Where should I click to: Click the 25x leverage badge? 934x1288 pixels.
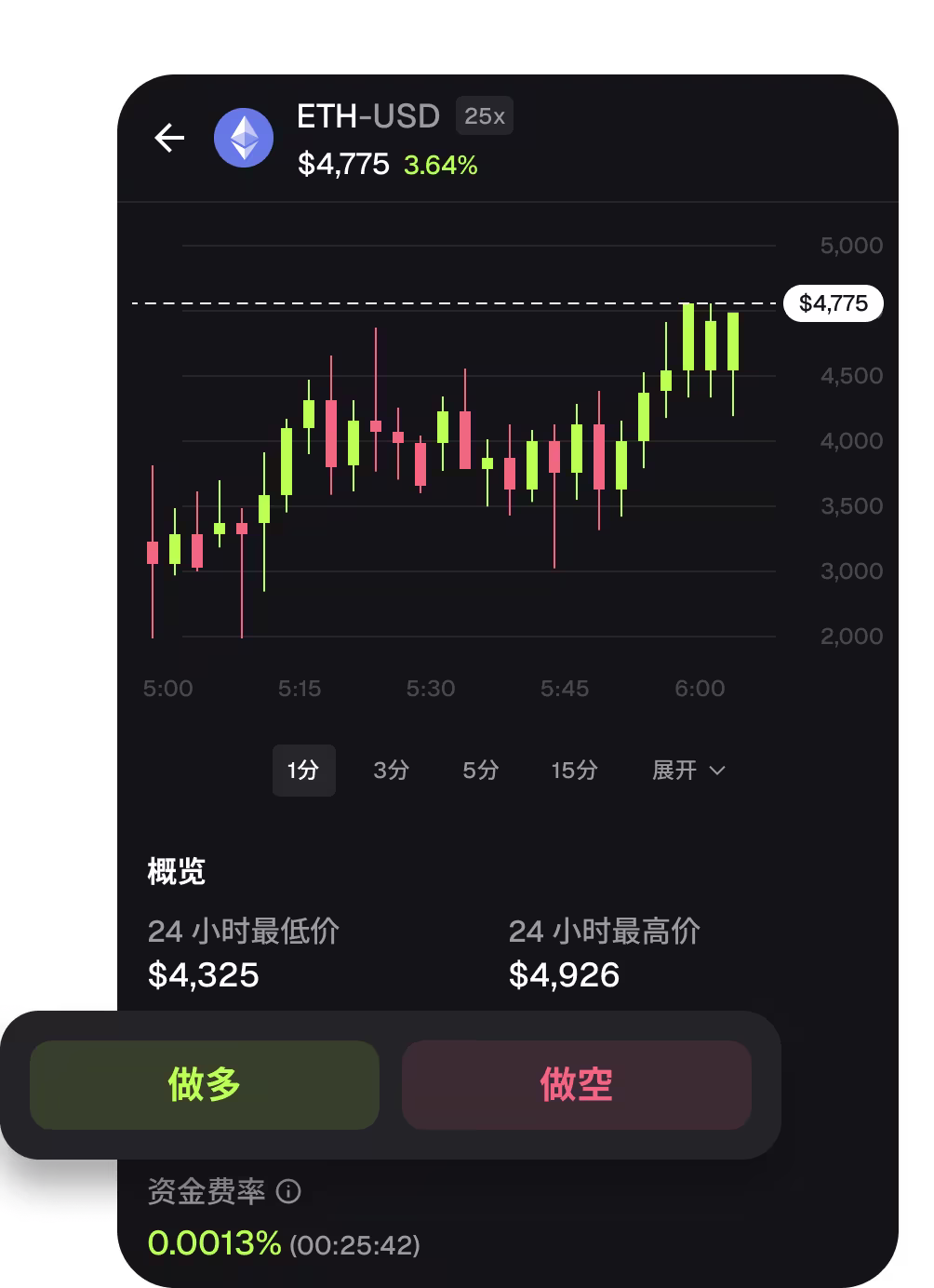point(484,114)
